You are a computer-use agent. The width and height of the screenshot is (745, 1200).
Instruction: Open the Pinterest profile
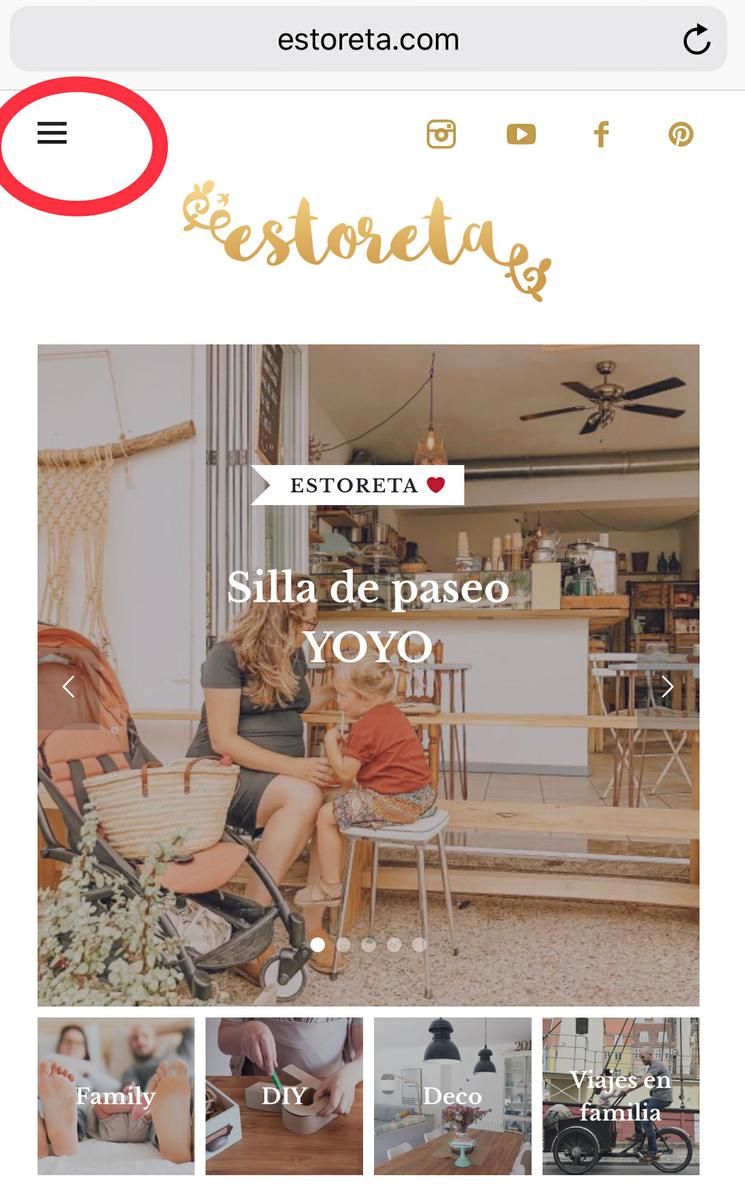point(681,134)
